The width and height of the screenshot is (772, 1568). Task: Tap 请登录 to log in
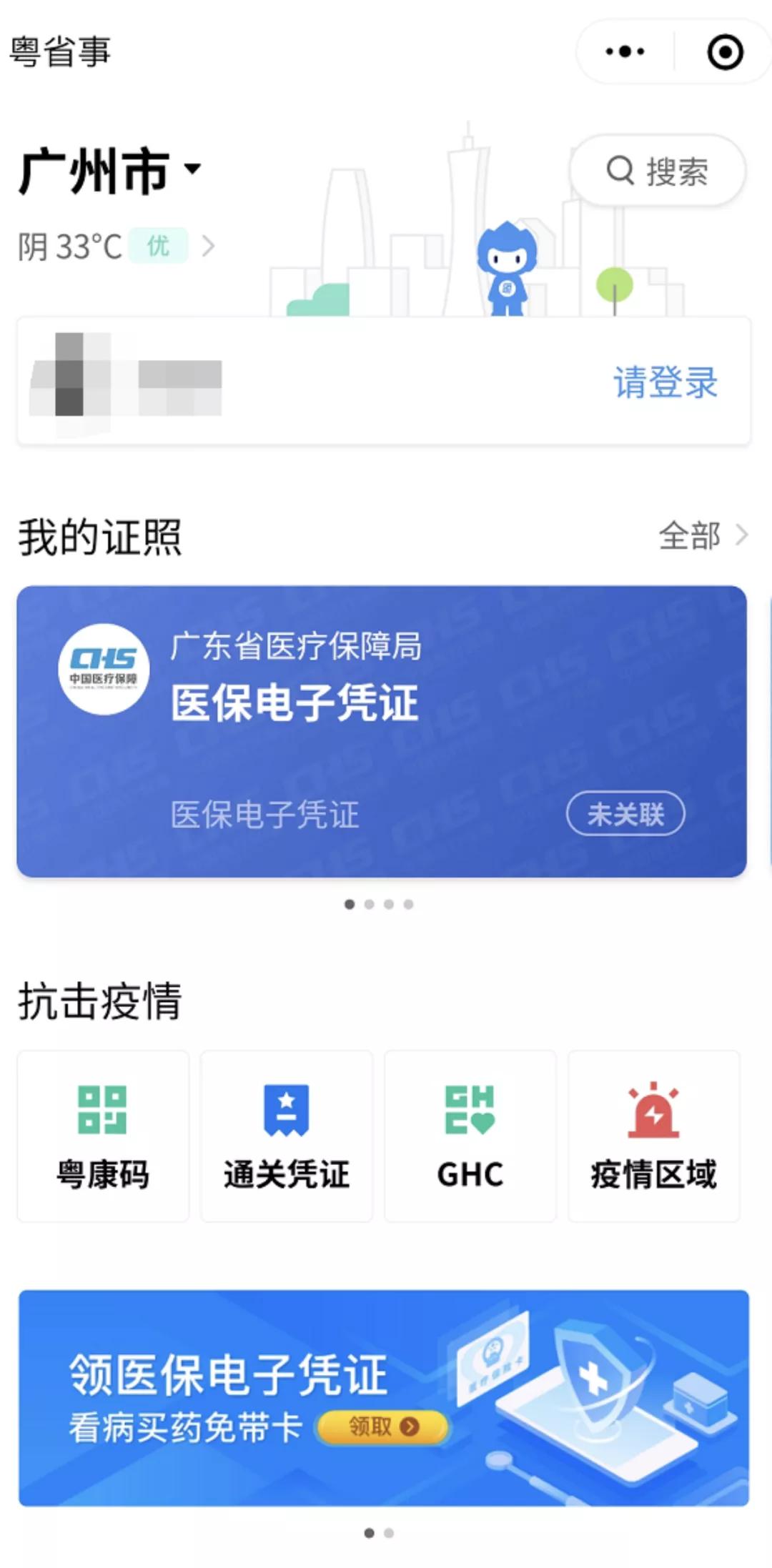click(663, 384)
